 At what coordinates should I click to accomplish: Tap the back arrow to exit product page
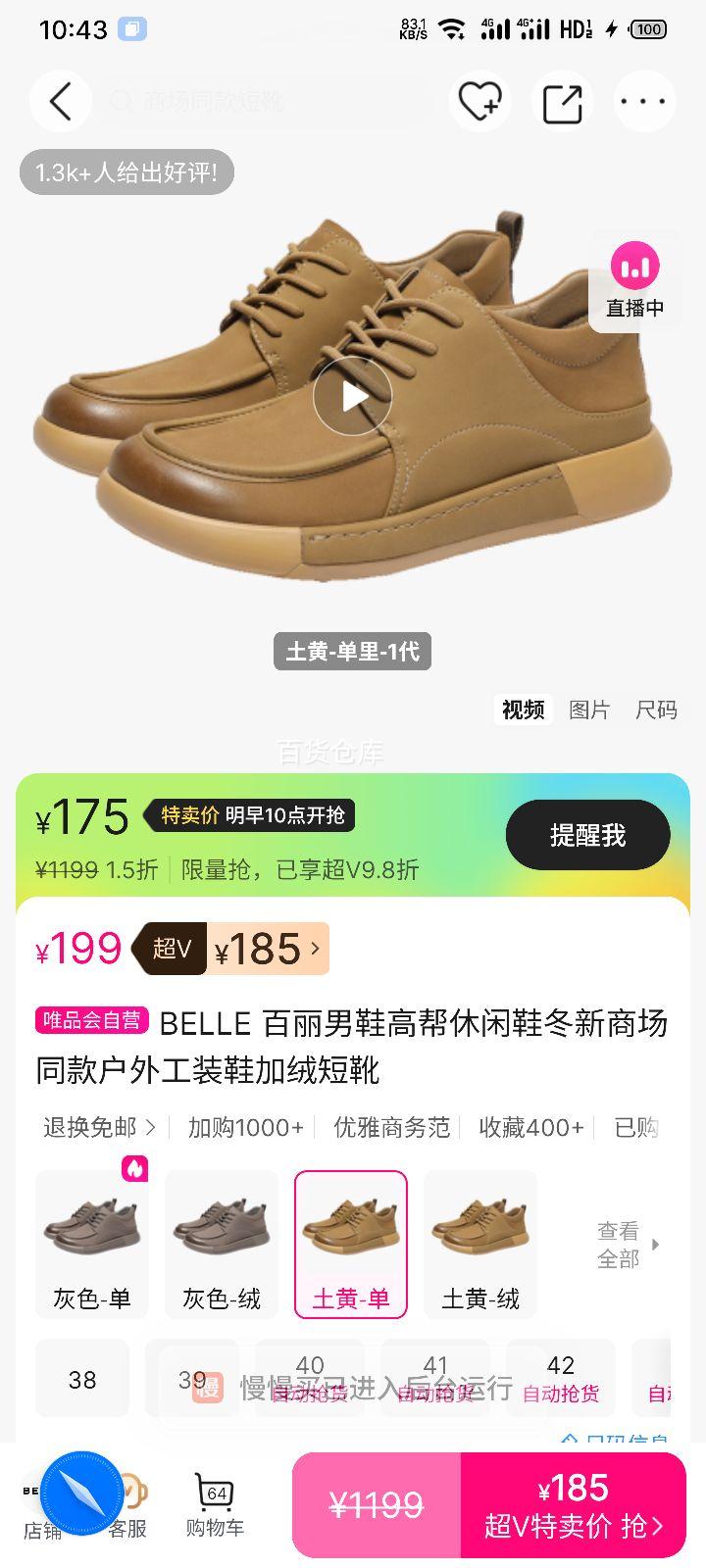(61, 101)
